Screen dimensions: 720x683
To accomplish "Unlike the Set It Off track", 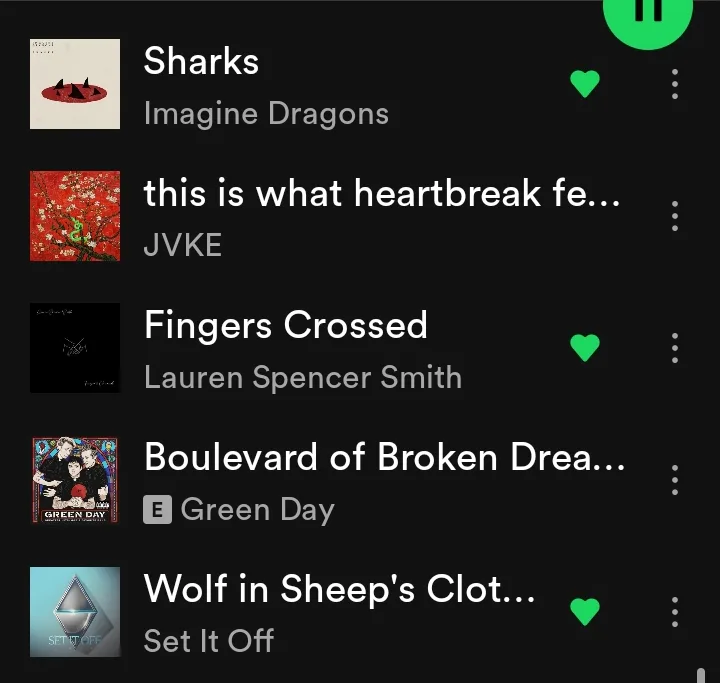I will point(585,611).
